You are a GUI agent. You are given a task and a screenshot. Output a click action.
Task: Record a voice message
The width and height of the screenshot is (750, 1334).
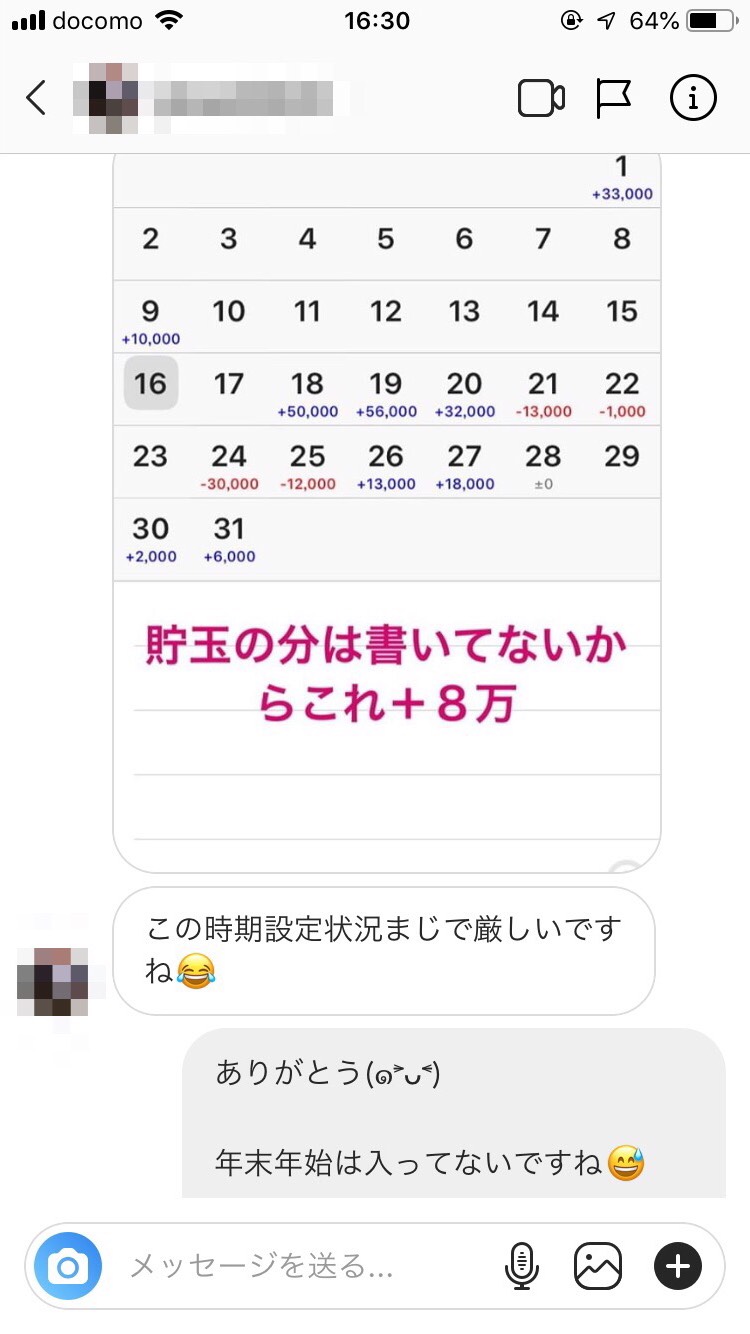(x=520, y=1268)
